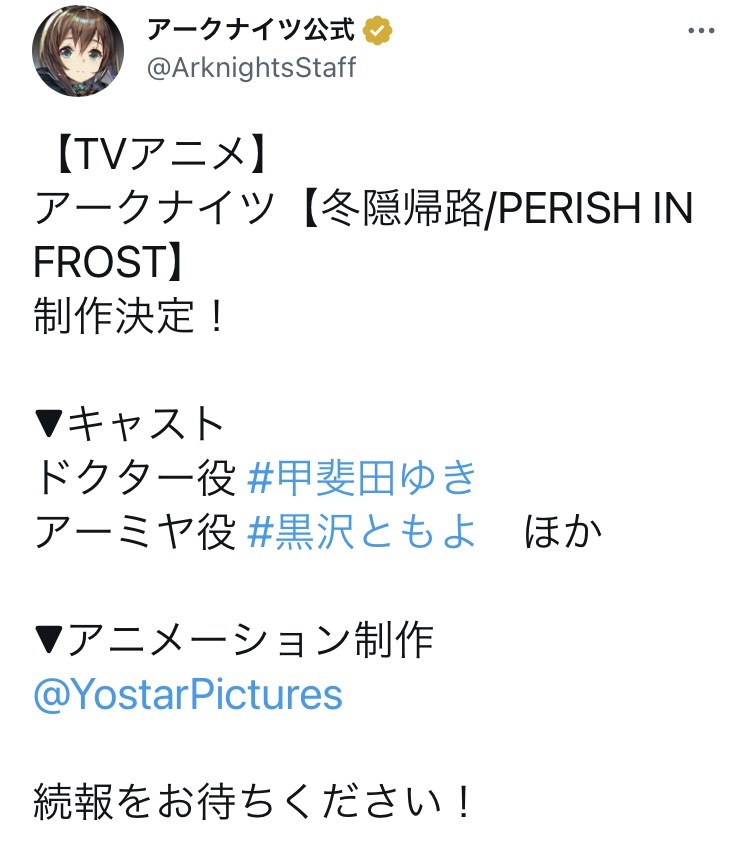Open the @ArknightsStaff account name
Image resolution: width=750 pixels, height=848 pixels.
click(x=251, y=68)
